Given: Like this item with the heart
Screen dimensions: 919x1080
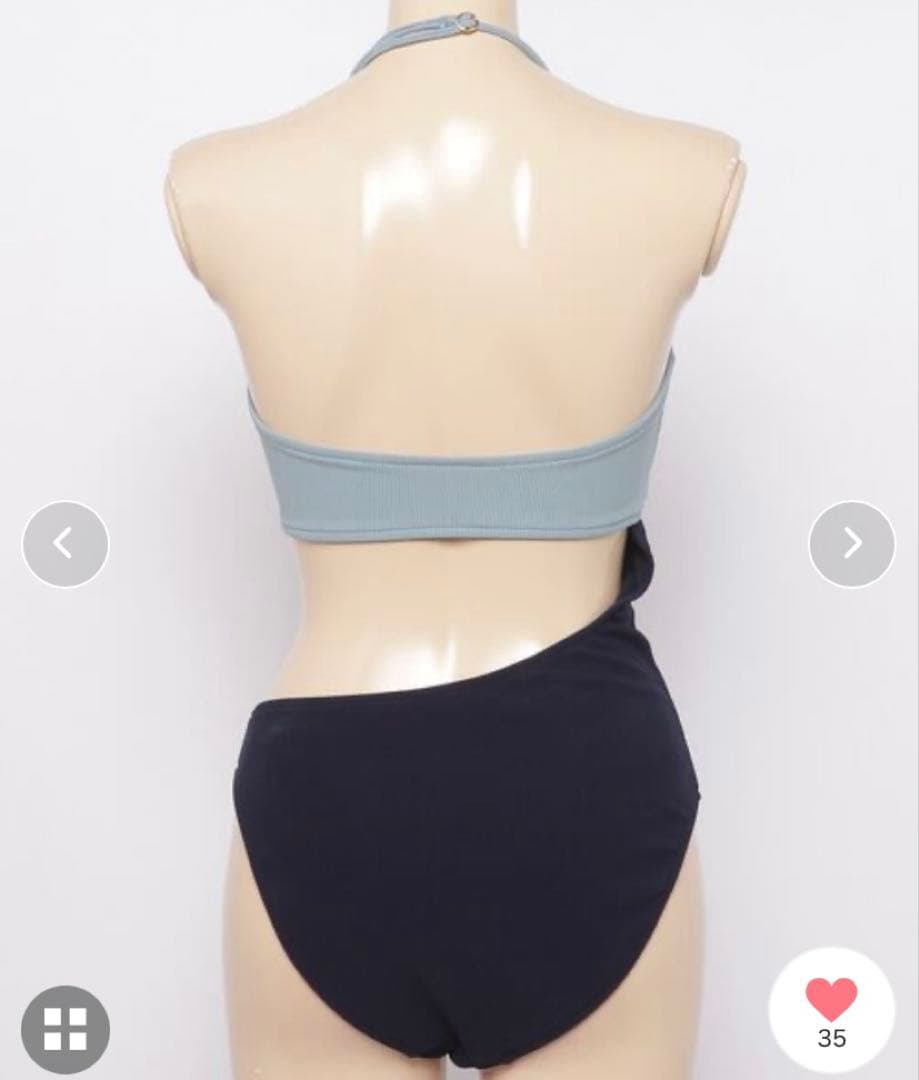Looking at the screenshot, I should point(831,1001).
